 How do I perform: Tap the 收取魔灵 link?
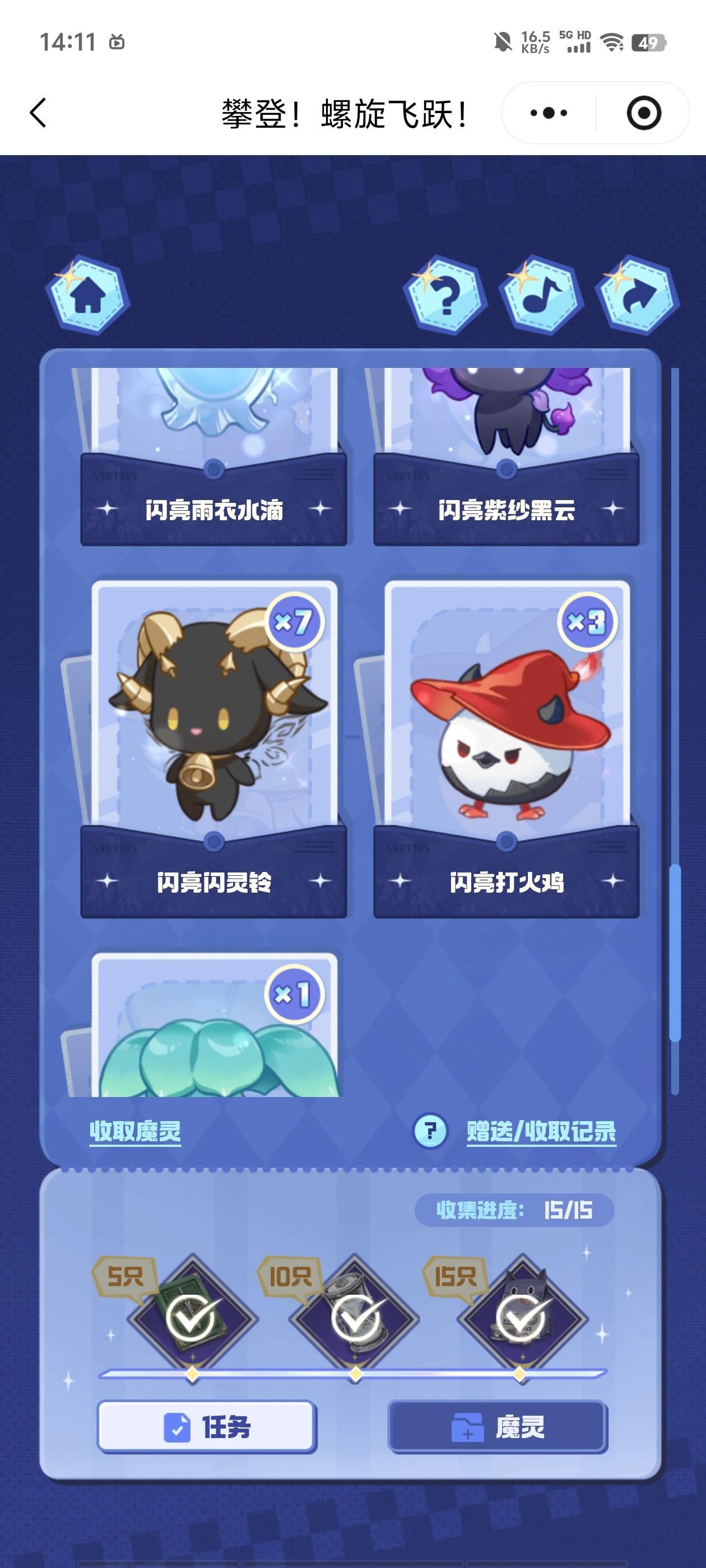click(135, 1132)
